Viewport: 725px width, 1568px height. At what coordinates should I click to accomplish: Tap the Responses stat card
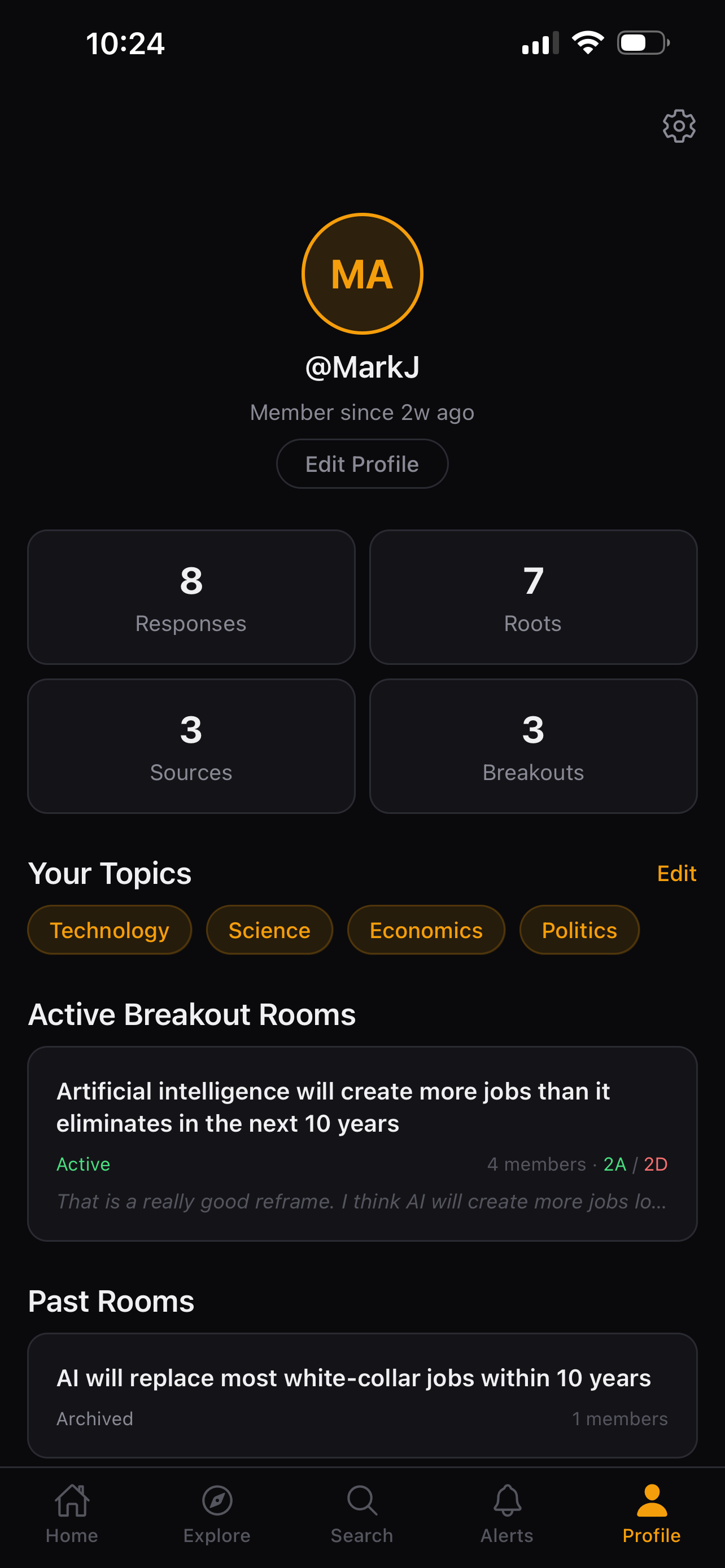point(191,597)
